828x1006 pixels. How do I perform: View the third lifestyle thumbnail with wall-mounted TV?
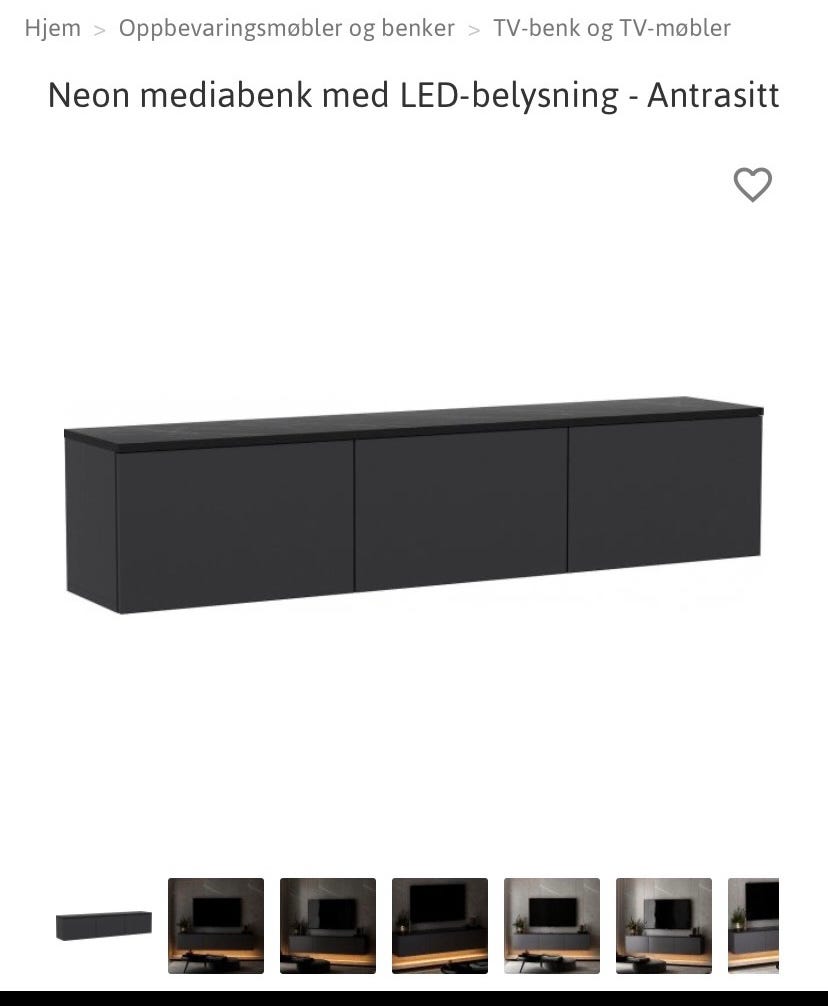328,924
